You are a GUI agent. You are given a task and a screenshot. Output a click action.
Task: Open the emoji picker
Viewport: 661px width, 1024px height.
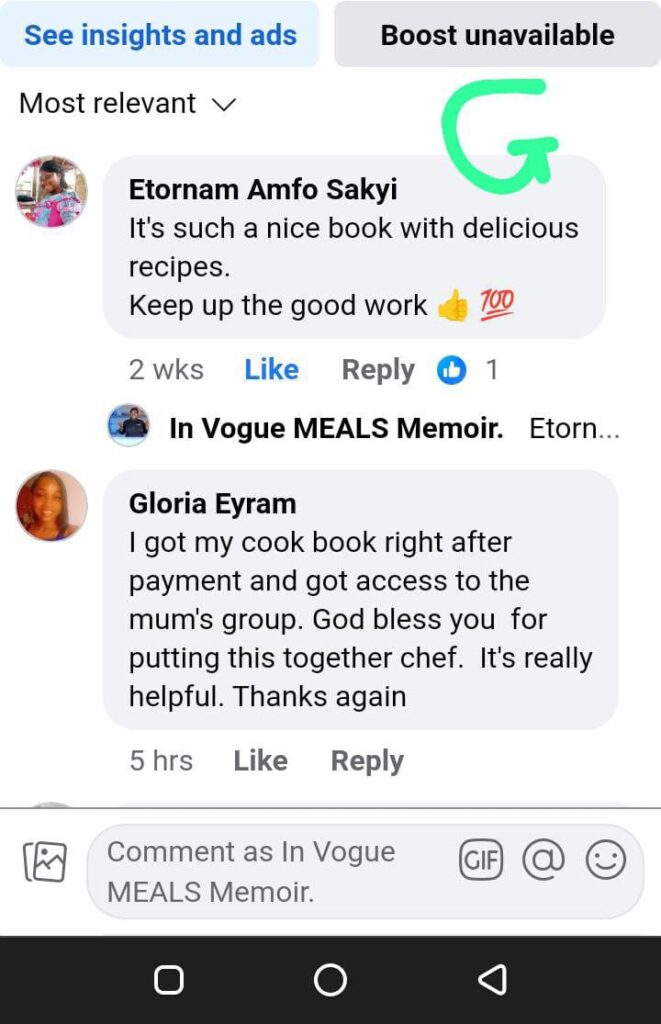605,860
